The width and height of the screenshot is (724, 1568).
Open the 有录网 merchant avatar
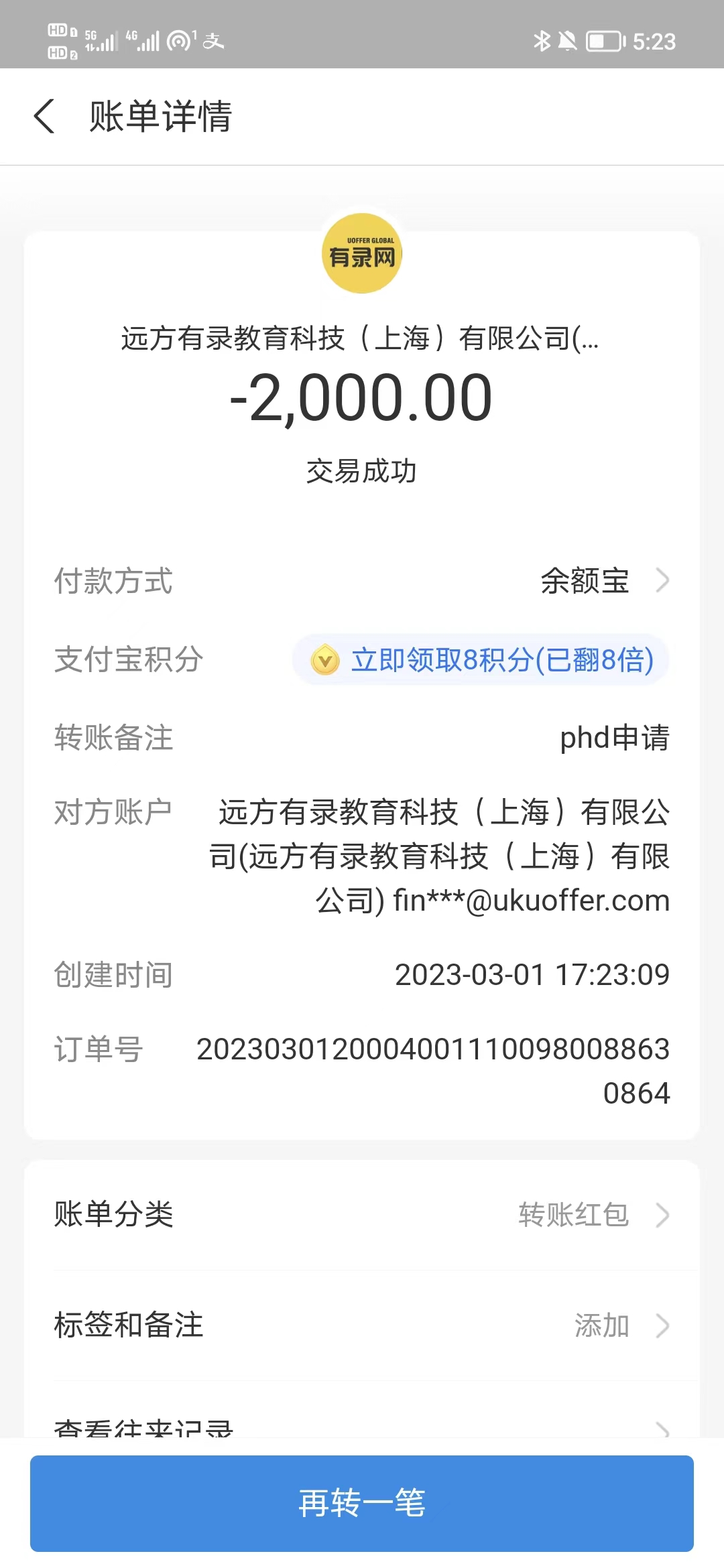(x=362, y=253)
